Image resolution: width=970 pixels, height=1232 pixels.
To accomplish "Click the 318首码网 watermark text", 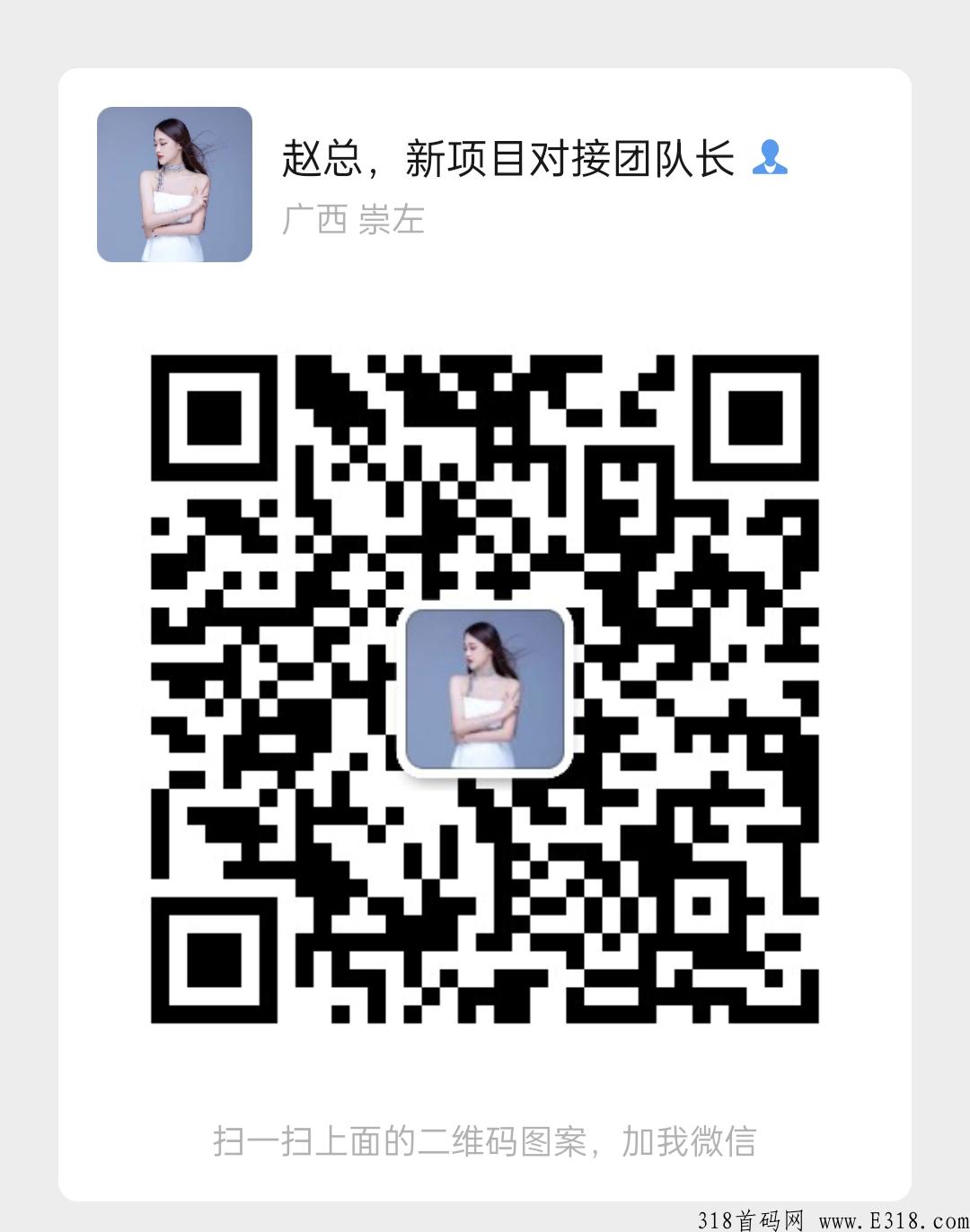I will click(751, 1217).
